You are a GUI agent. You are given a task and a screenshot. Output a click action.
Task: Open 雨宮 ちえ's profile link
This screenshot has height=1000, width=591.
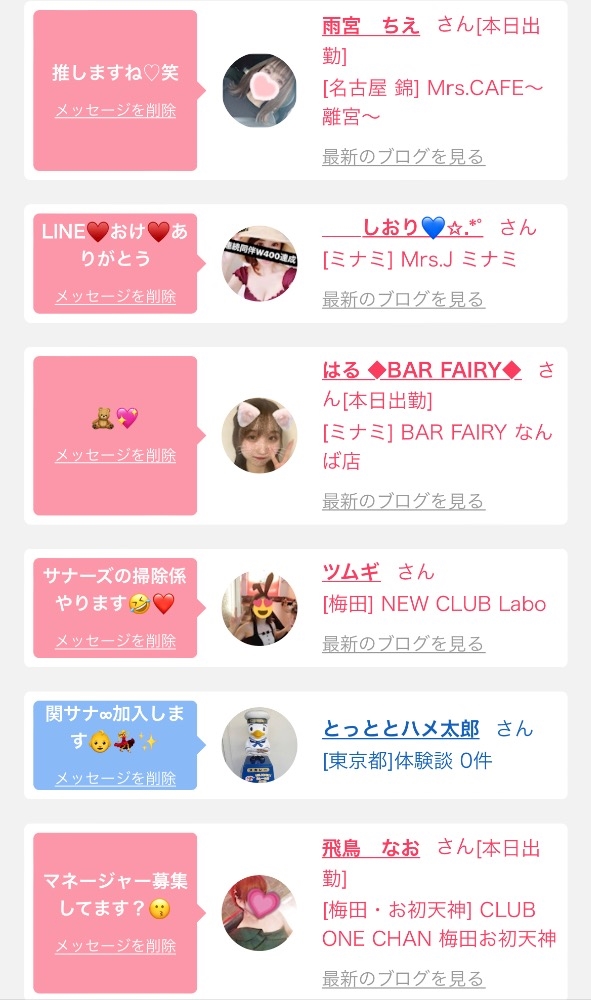coord(371,26)
